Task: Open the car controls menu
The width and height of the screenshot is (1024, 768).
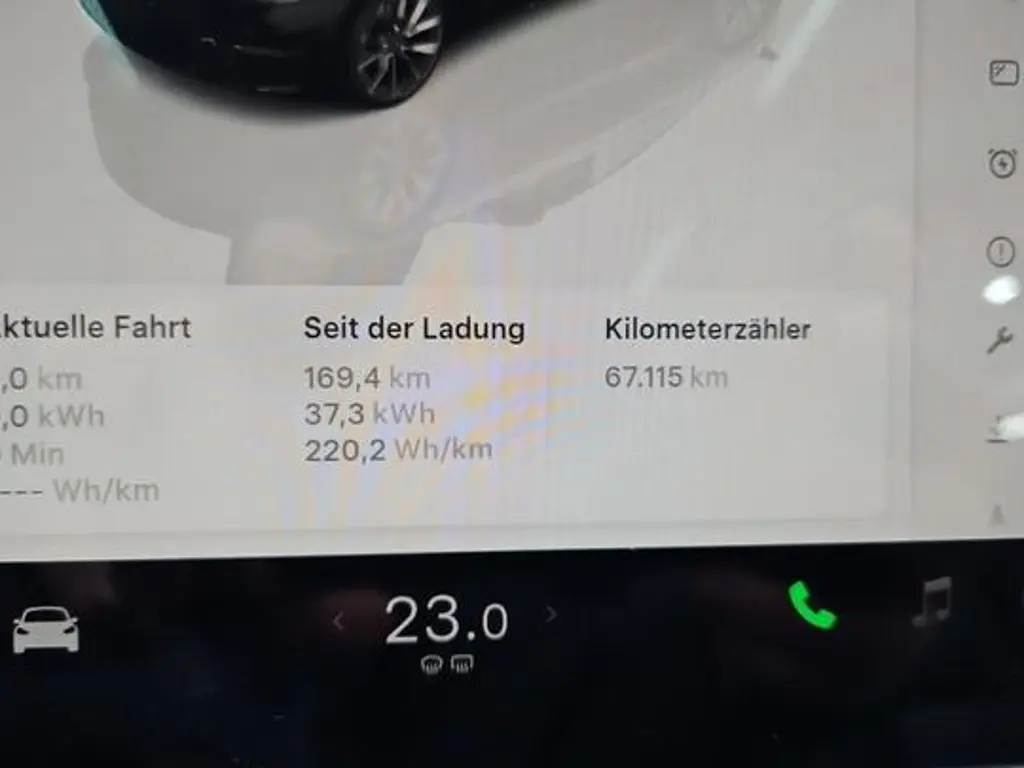Action: click(x=45, y=630)
